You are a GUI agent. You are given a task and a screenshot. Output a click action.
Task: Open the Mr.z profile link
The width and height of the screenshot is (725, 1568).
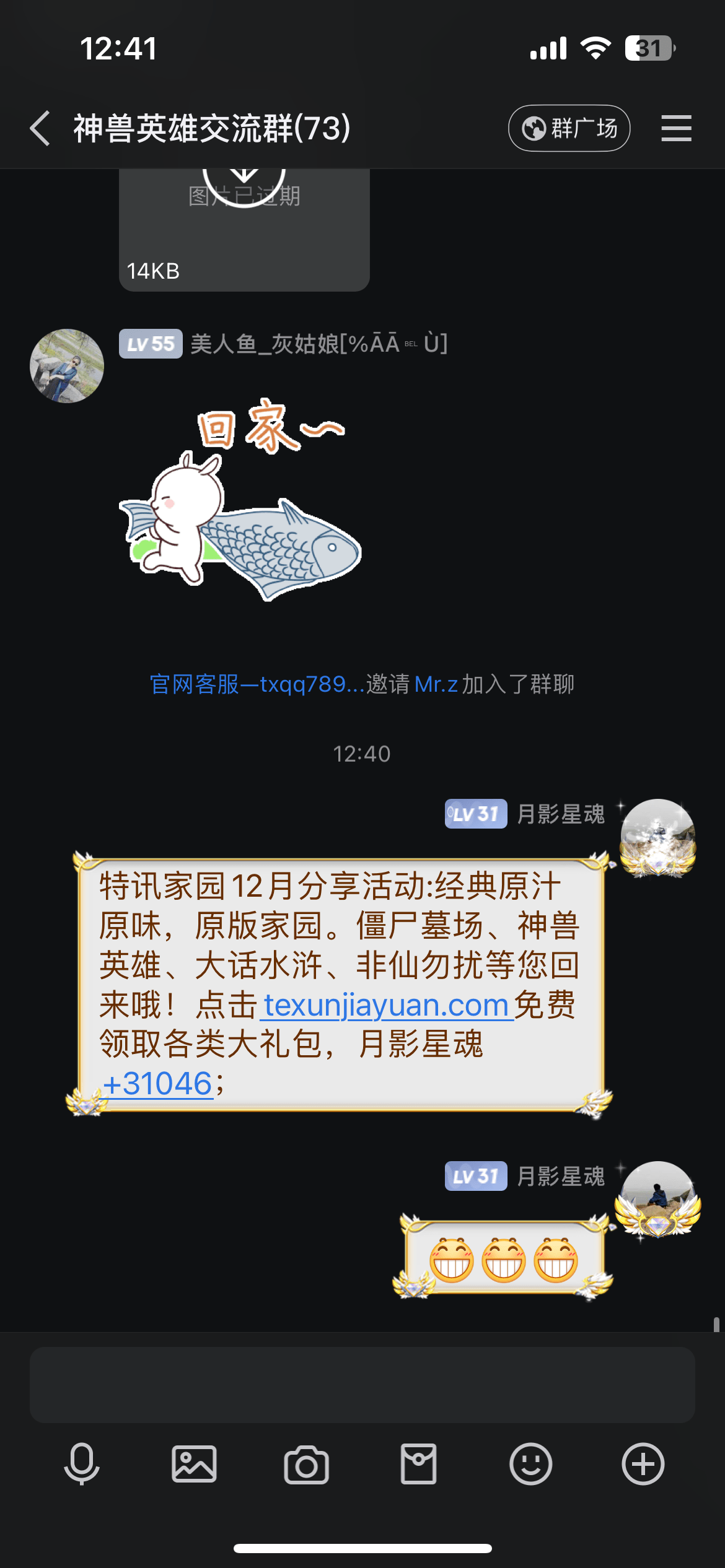coord(436,684)
